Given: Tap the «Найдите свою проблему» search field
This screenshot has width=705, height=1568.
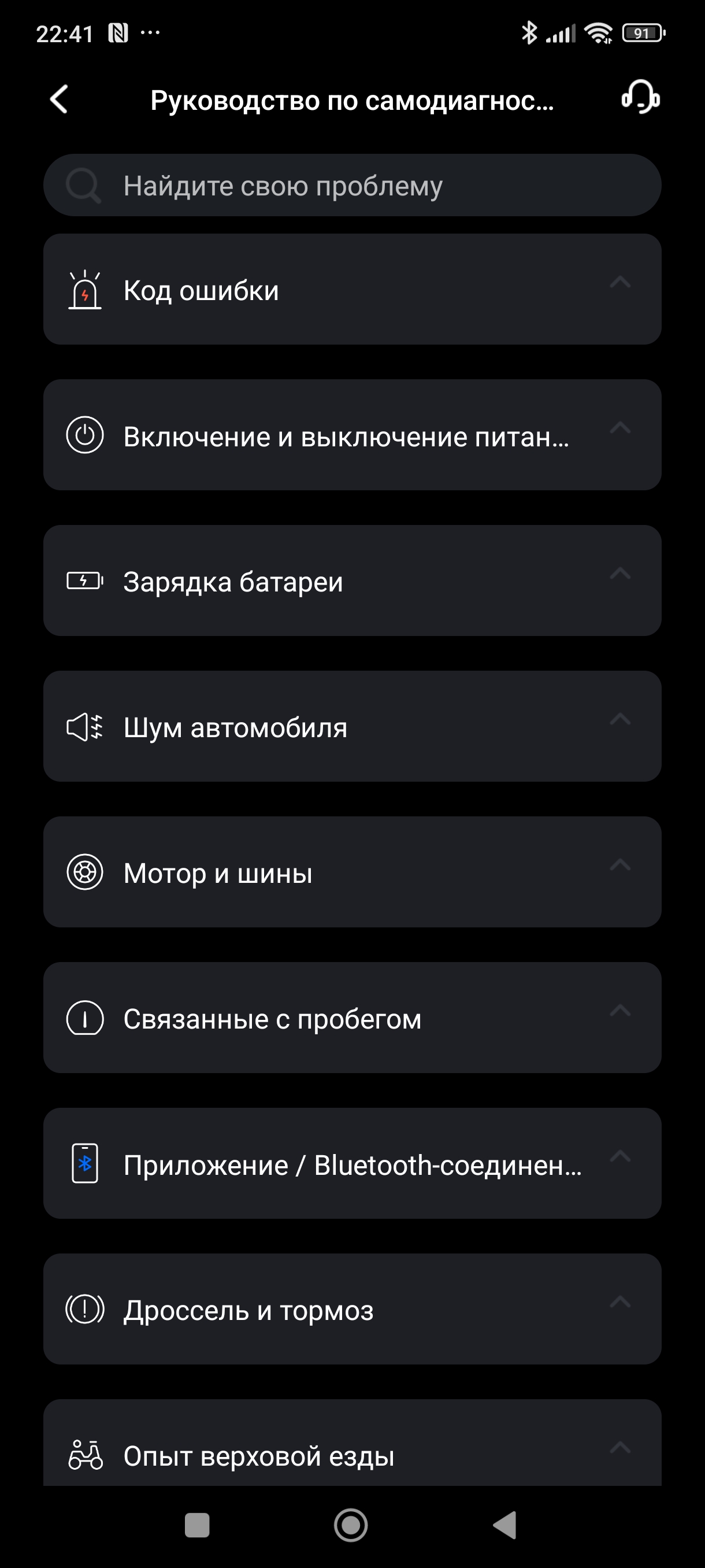Looking at the screenshot, I should tap(352, 185).
